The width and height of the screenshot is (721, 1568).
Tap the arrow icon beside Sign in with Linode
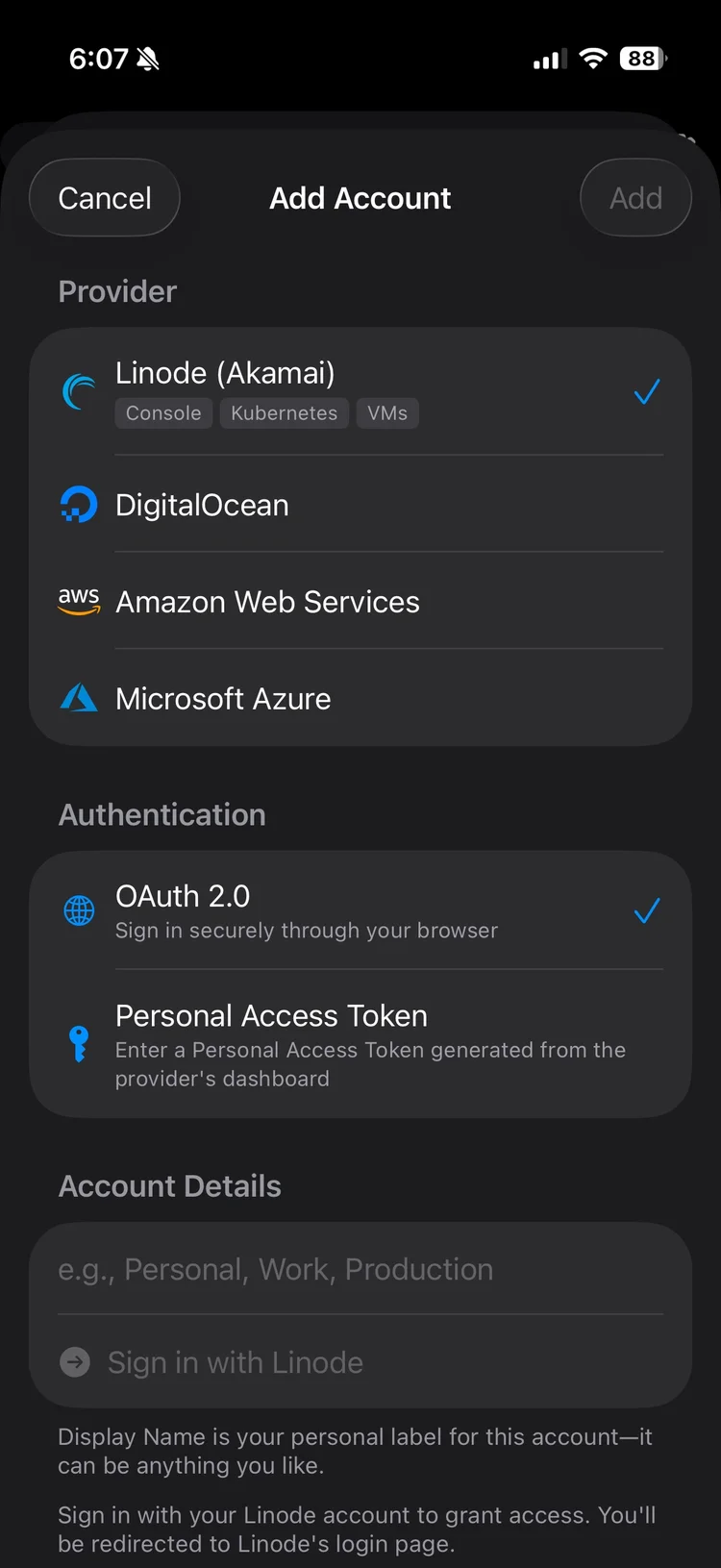click(x=74, y=1362)
